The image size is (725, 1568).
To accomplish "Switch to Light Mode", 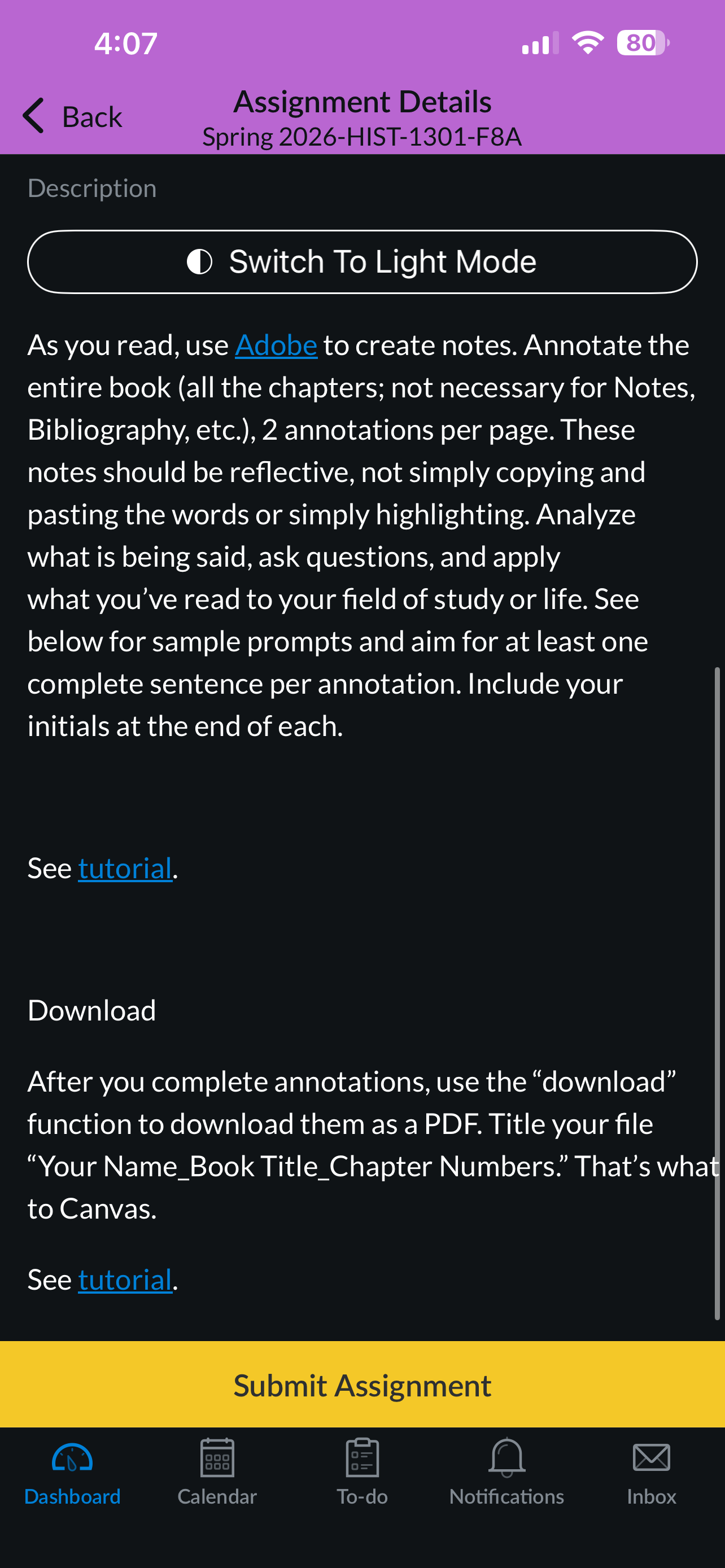I will tap(362, 262).
